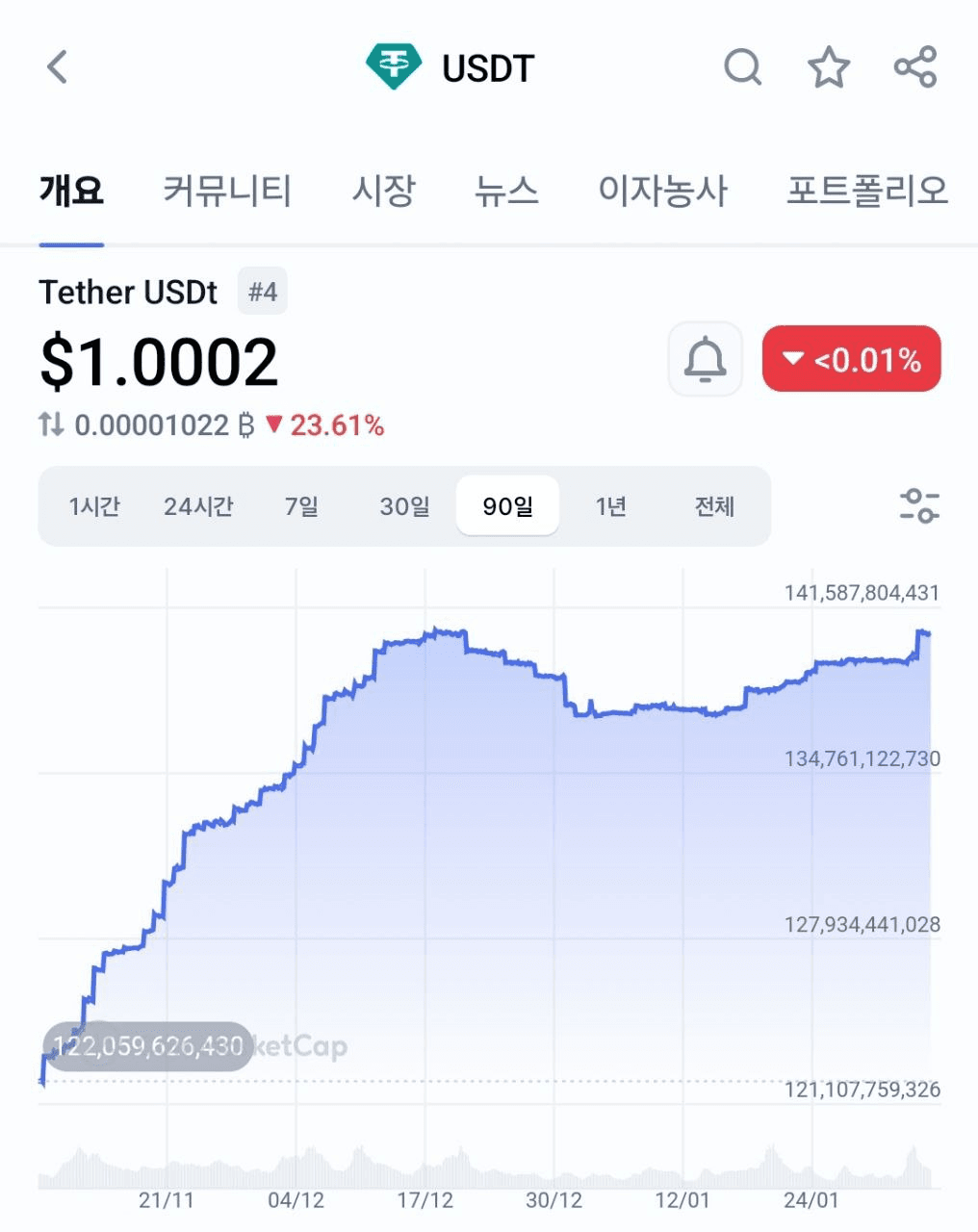The height and width of the screenshot is (1232, 978).
Task: Switch to the 커뮤니티 tab
Action: click(227, 191)
